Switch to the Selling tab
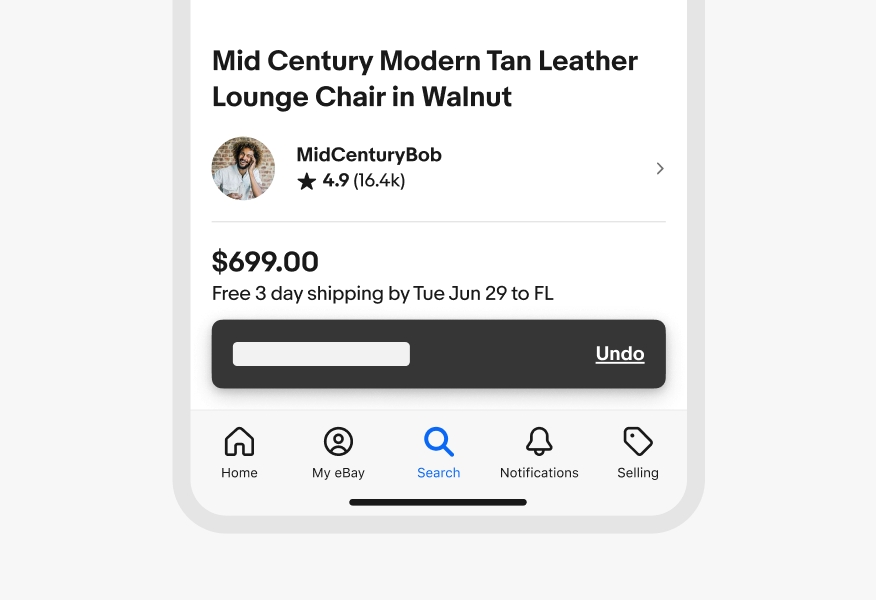This screenshot has width=876, height=600. 637,453
